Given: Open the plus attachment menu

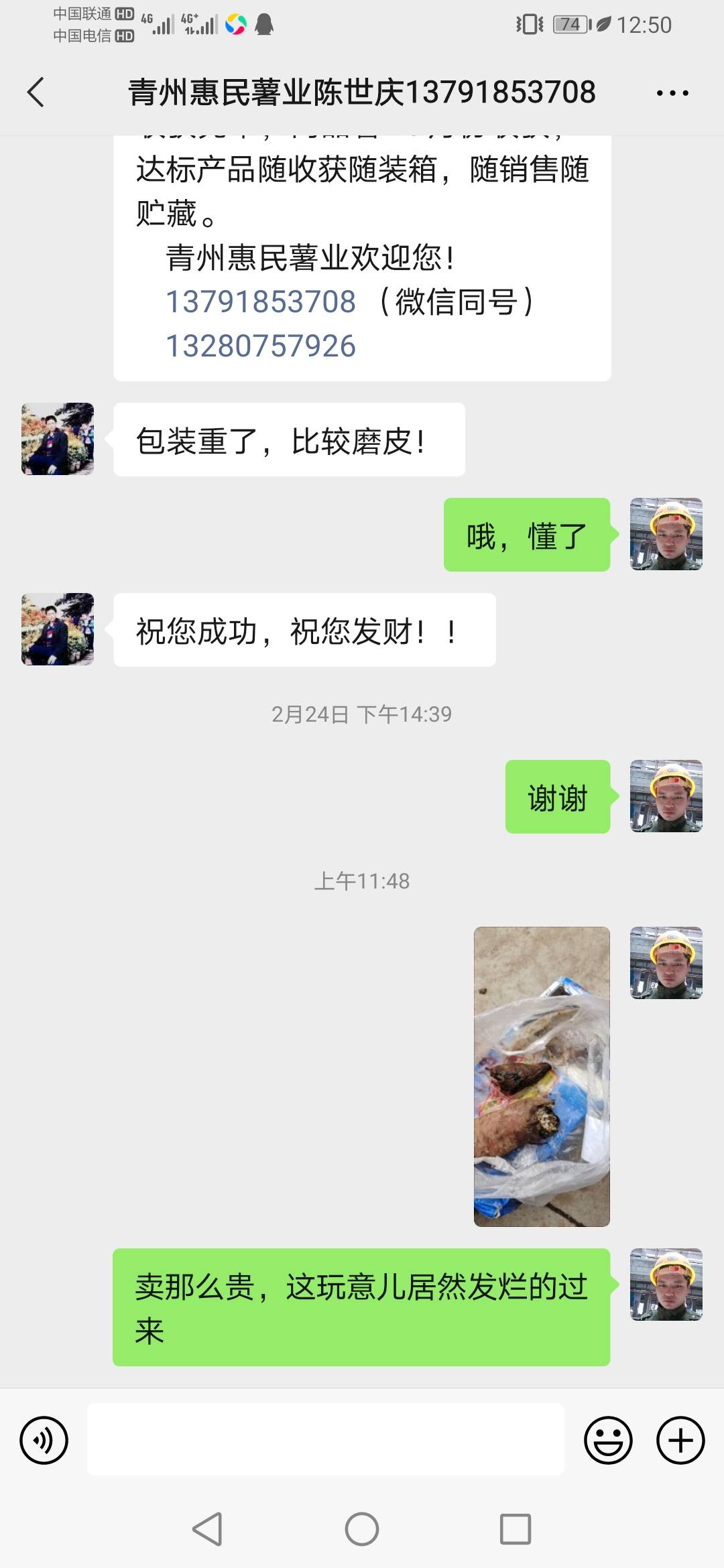Looking at the screenshot, I should point(680,1440).
